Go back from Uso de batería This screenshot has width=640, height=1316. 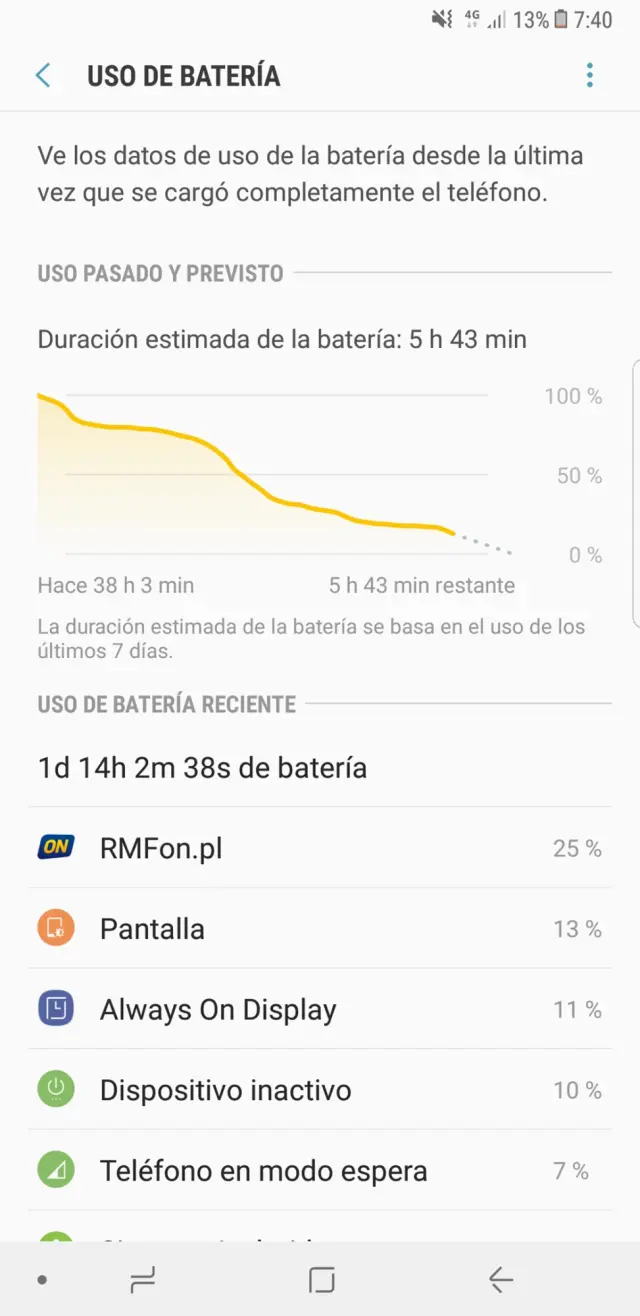43,76
